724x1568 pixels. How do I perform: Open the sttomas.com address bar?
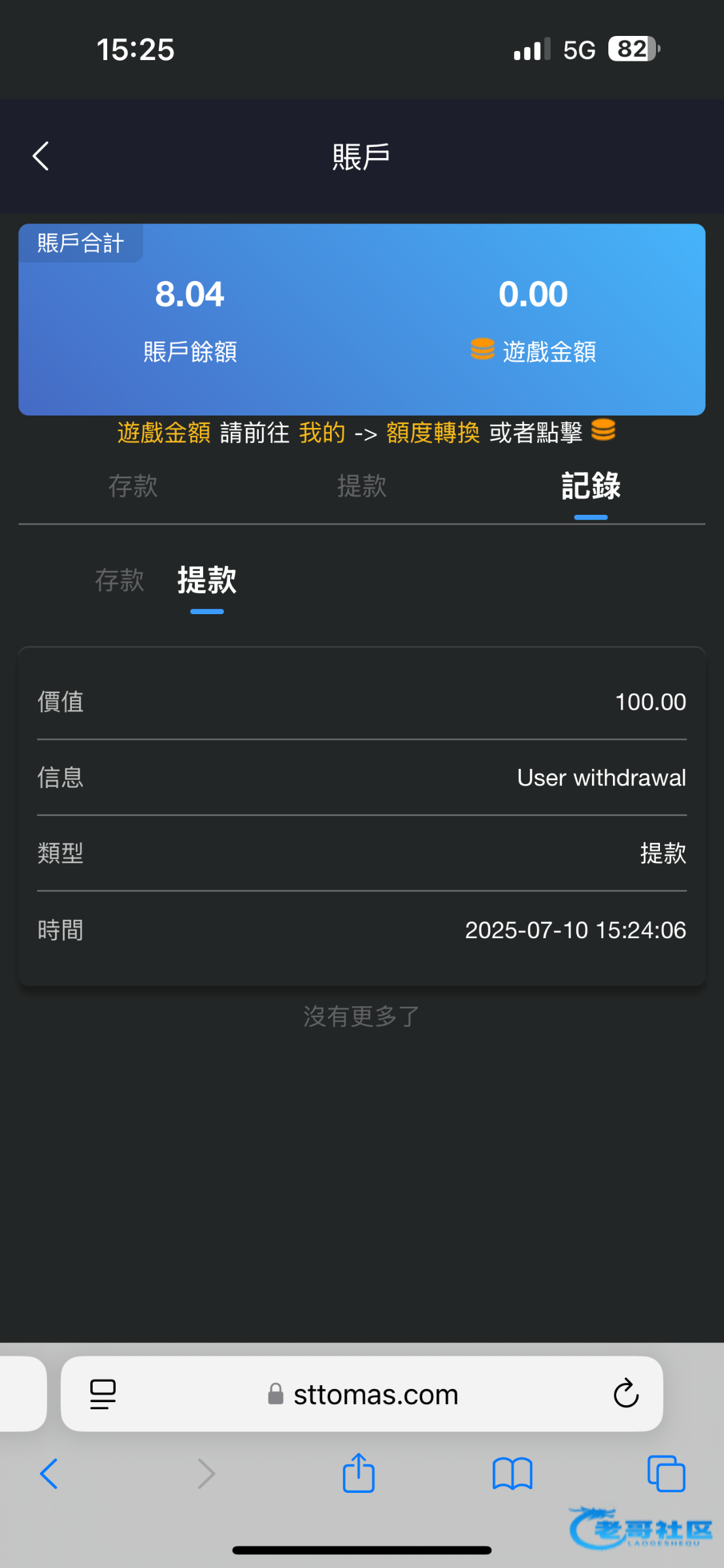362,1394
